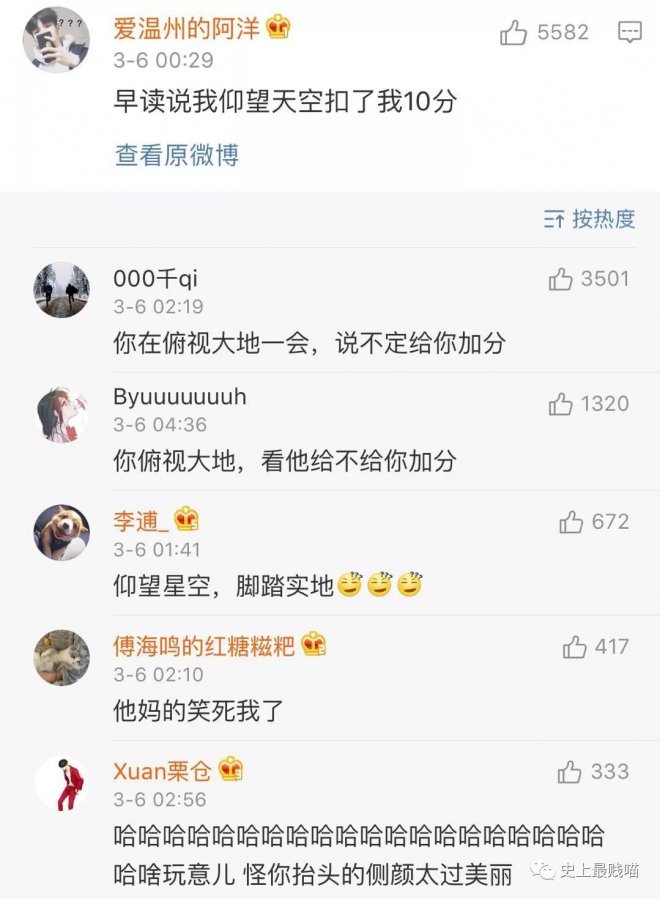Like 李逋_'s comment
The image size is (660, 899).
coord(572,522)
